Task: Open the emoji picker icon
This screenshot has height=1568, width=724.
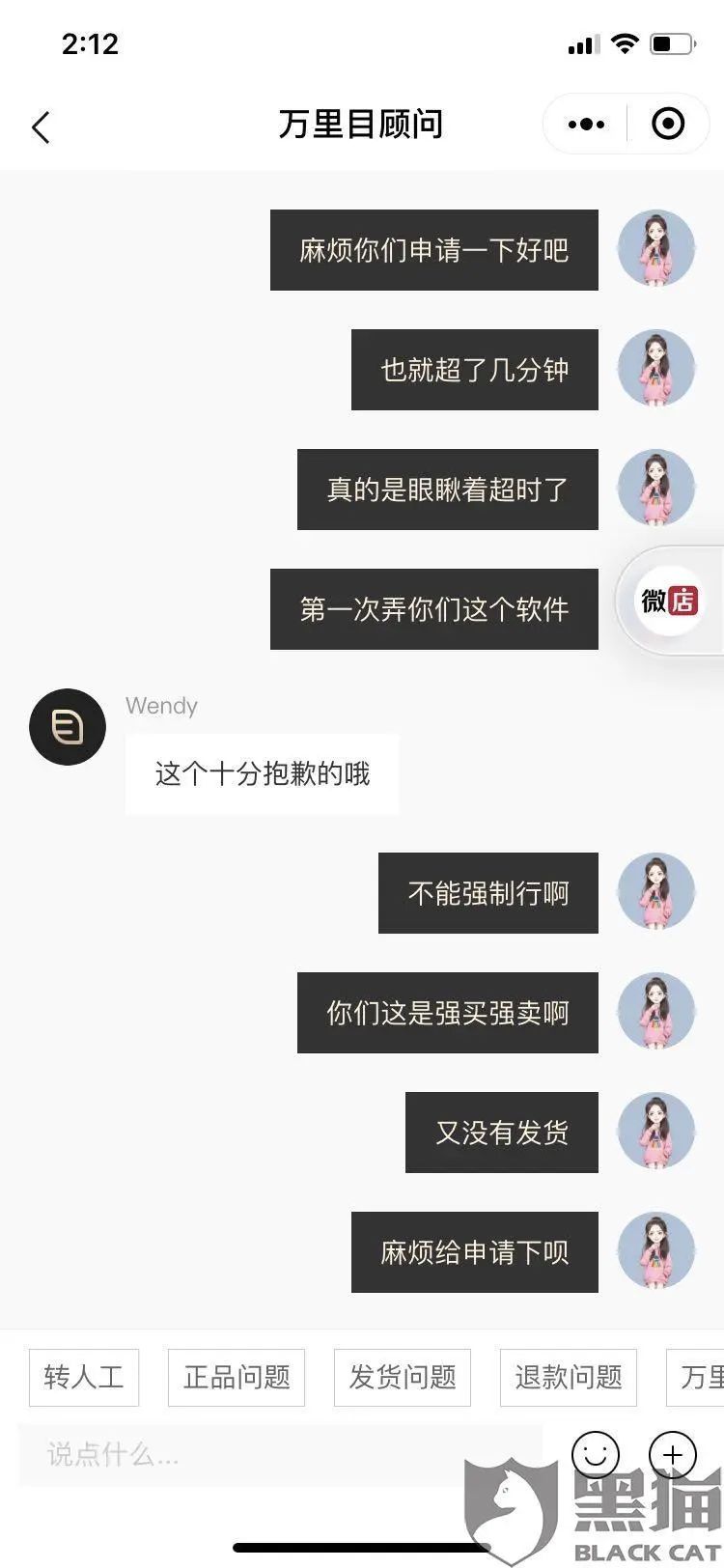Action: coord(599,1454)
